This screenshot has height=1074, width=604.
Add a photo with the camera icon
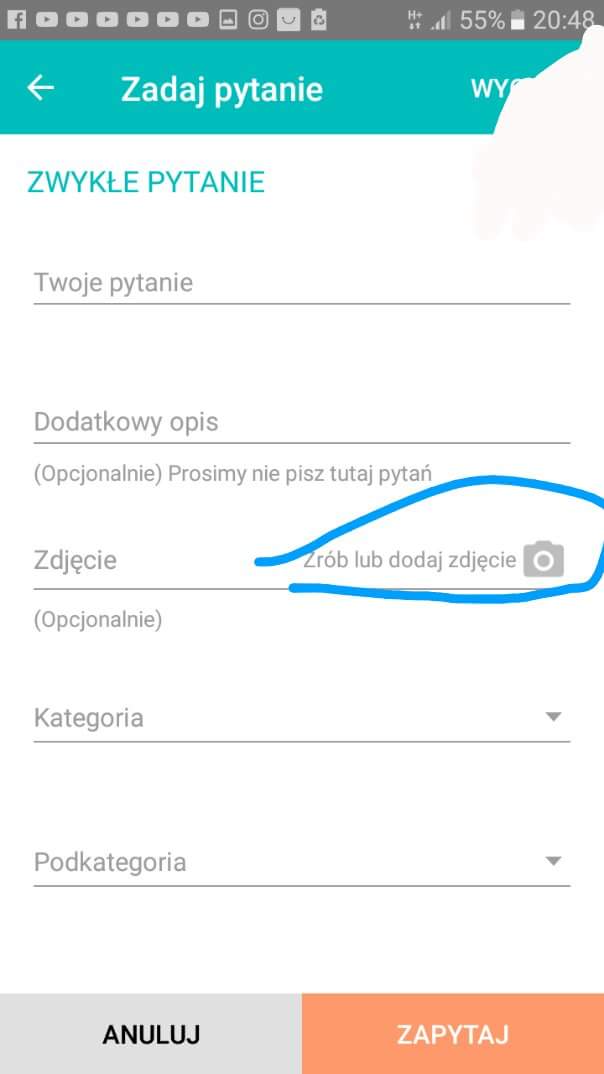543,559
